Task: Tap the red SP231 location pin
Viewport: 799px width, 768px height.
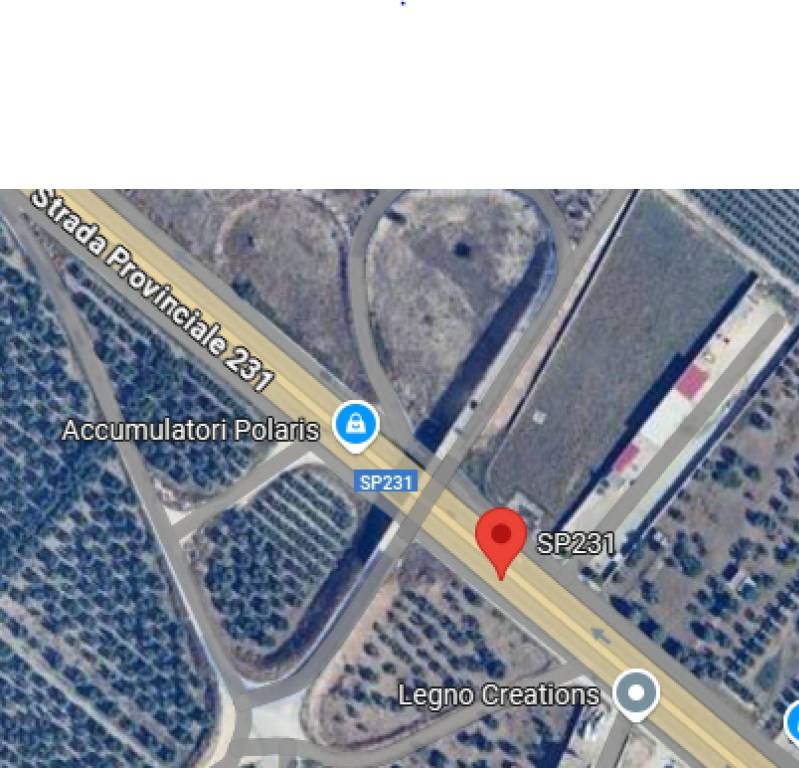Action: [x=501, y=537]
